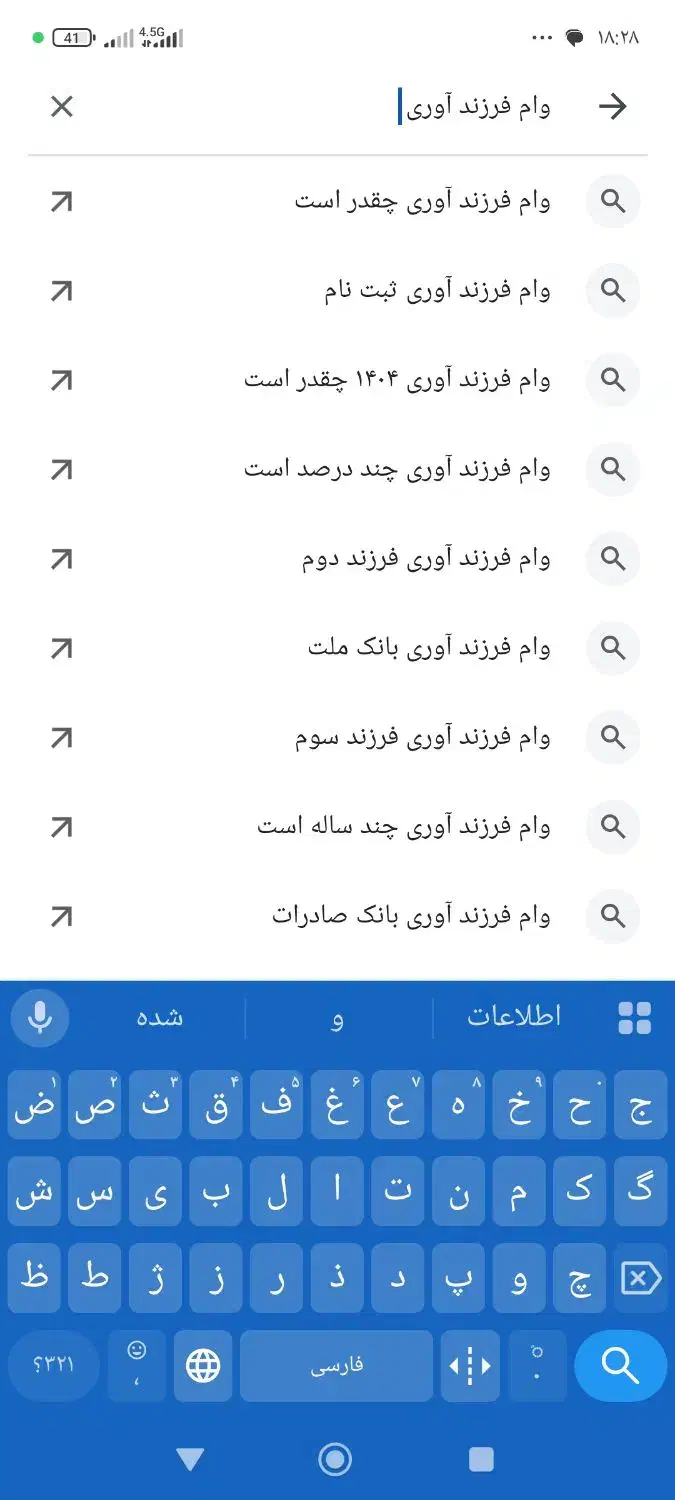
Task: Select suggestion وام فرزند آوری فرزند سوم
Action: (x=422, y=738)
